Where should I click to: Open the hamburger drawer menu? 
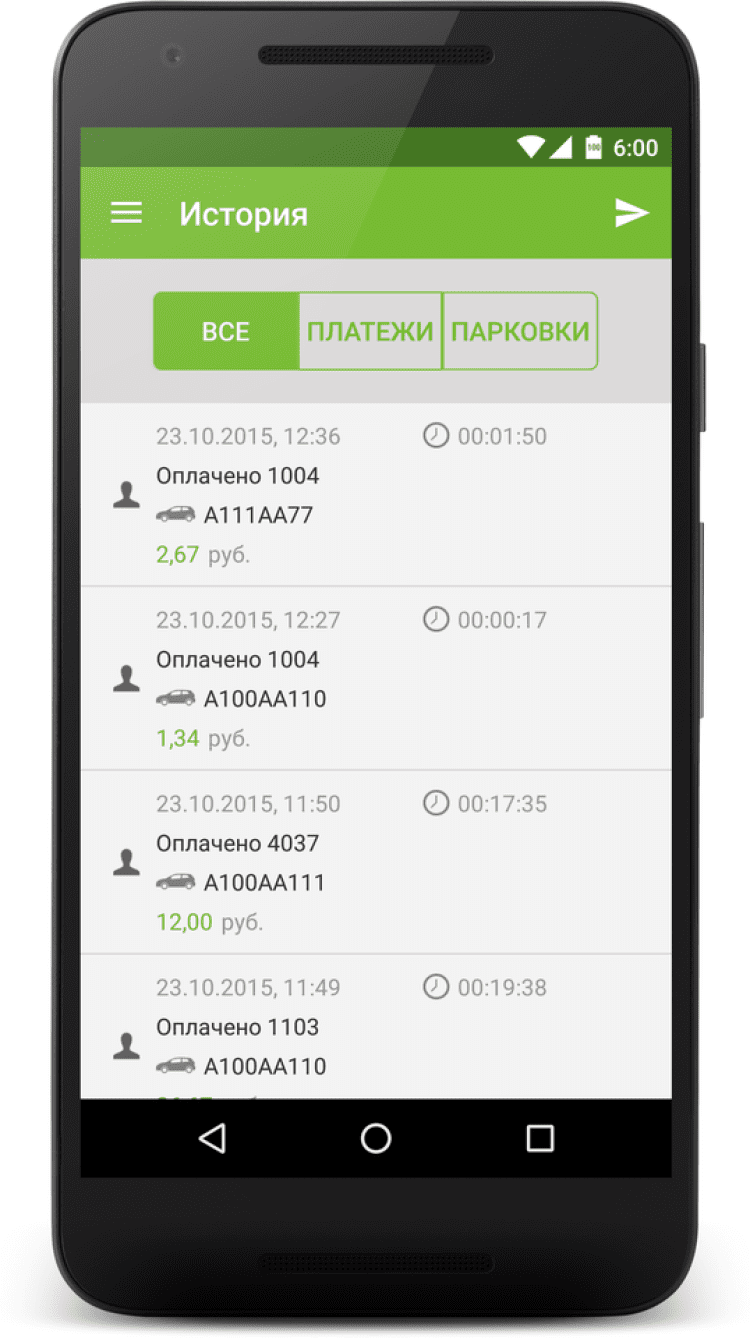[126, 213]
